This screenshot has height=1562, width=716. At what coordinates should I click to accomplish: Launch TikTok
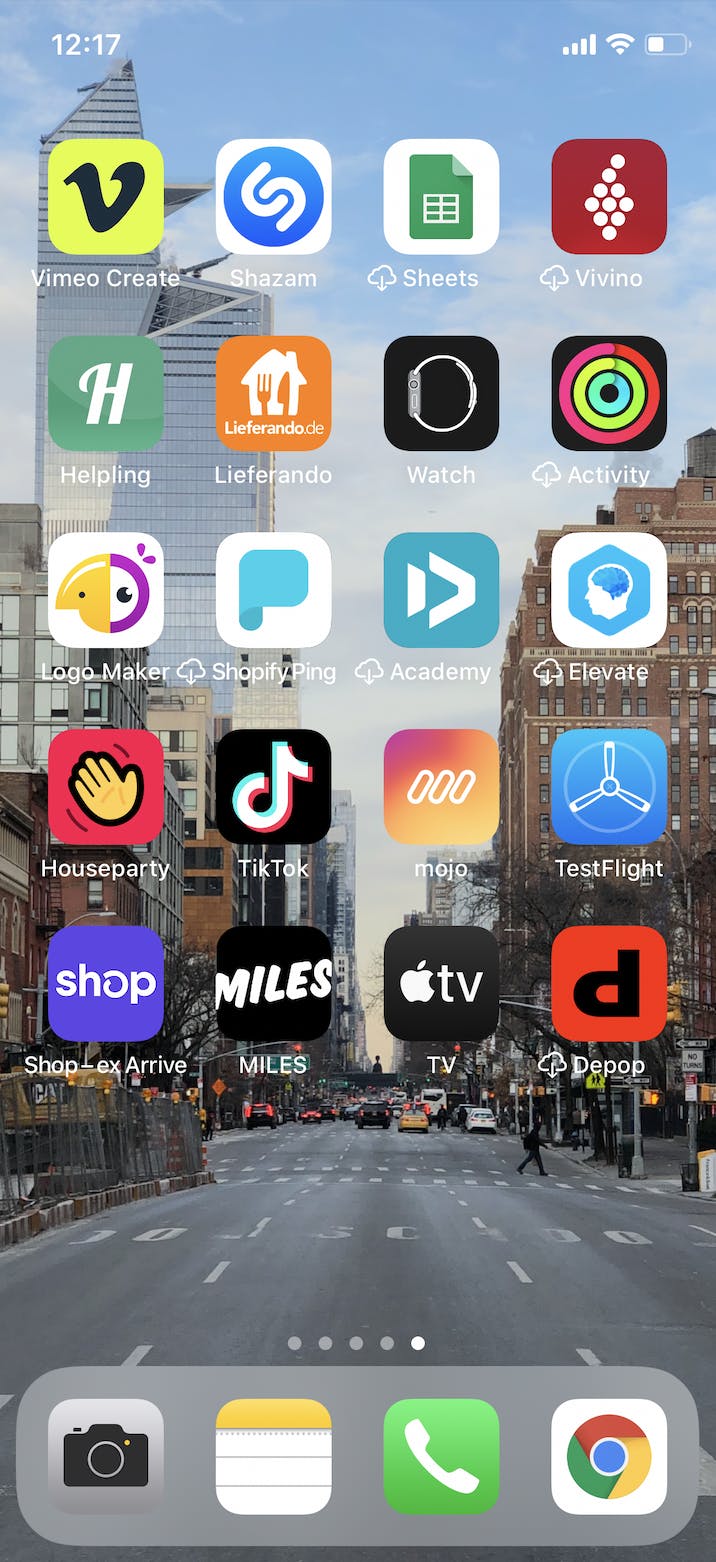click(x=273, y=787)
